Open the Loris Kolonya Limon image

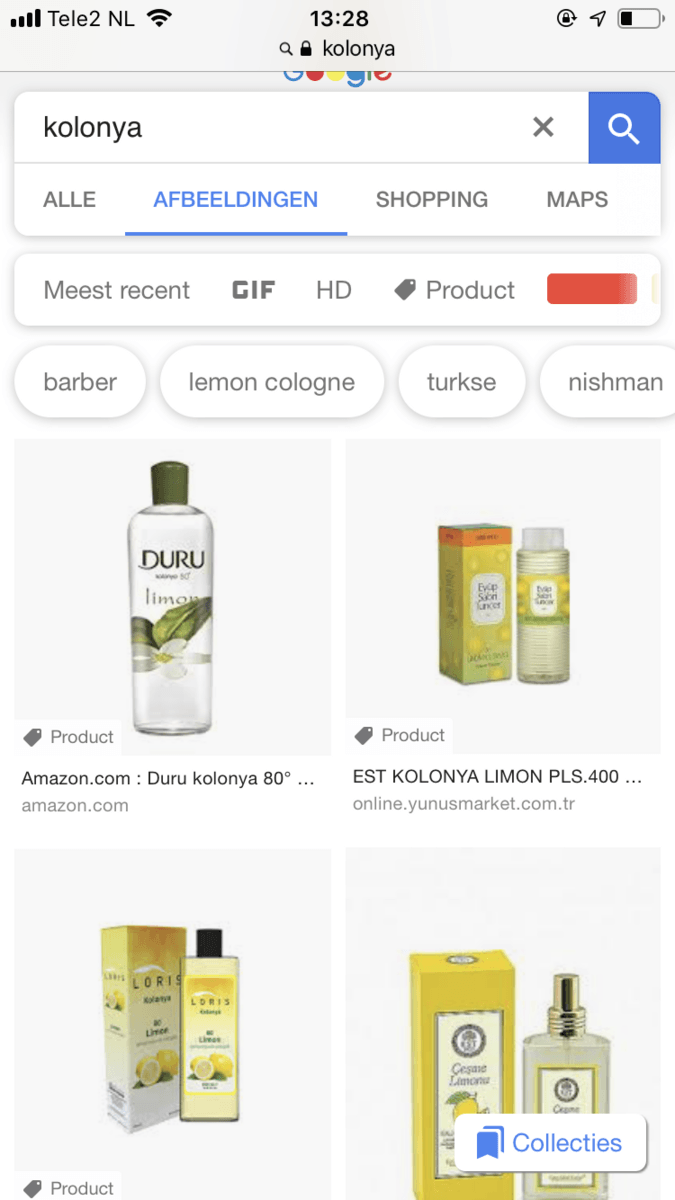click(172, 1010)
